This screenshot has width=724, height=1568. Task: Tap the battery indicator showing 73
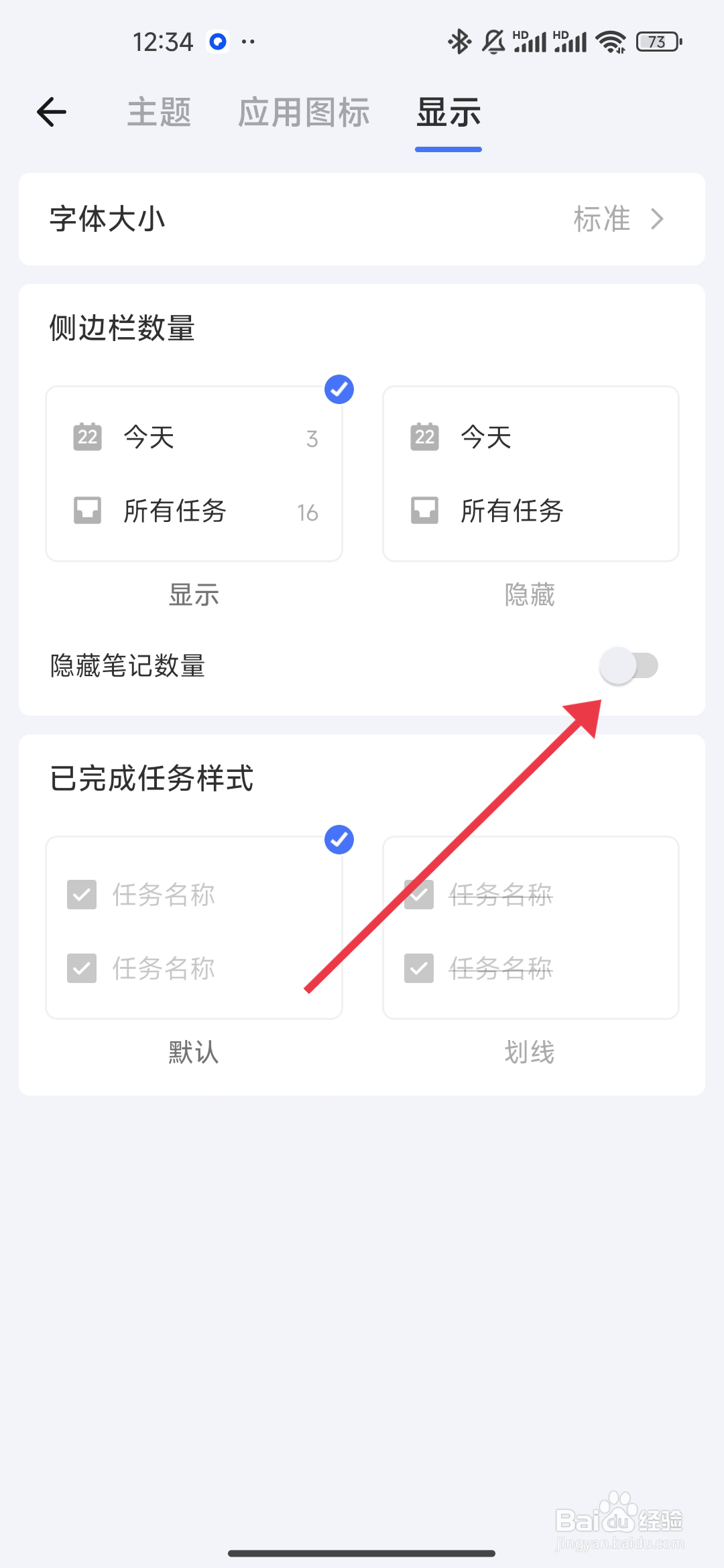click(x=658, y=42)
